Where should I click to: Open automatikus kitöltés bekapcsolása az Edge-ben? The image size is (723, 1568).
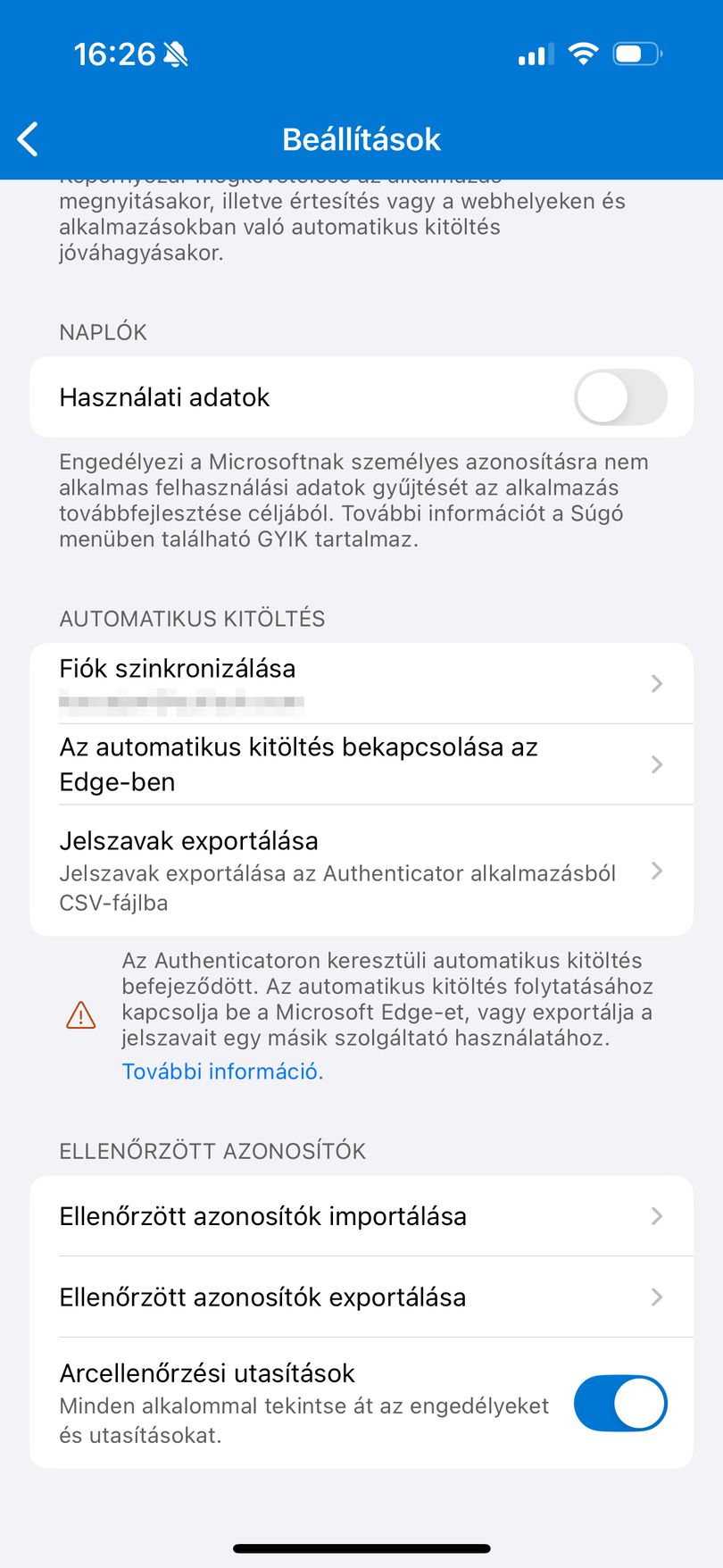tap(361, 764)
